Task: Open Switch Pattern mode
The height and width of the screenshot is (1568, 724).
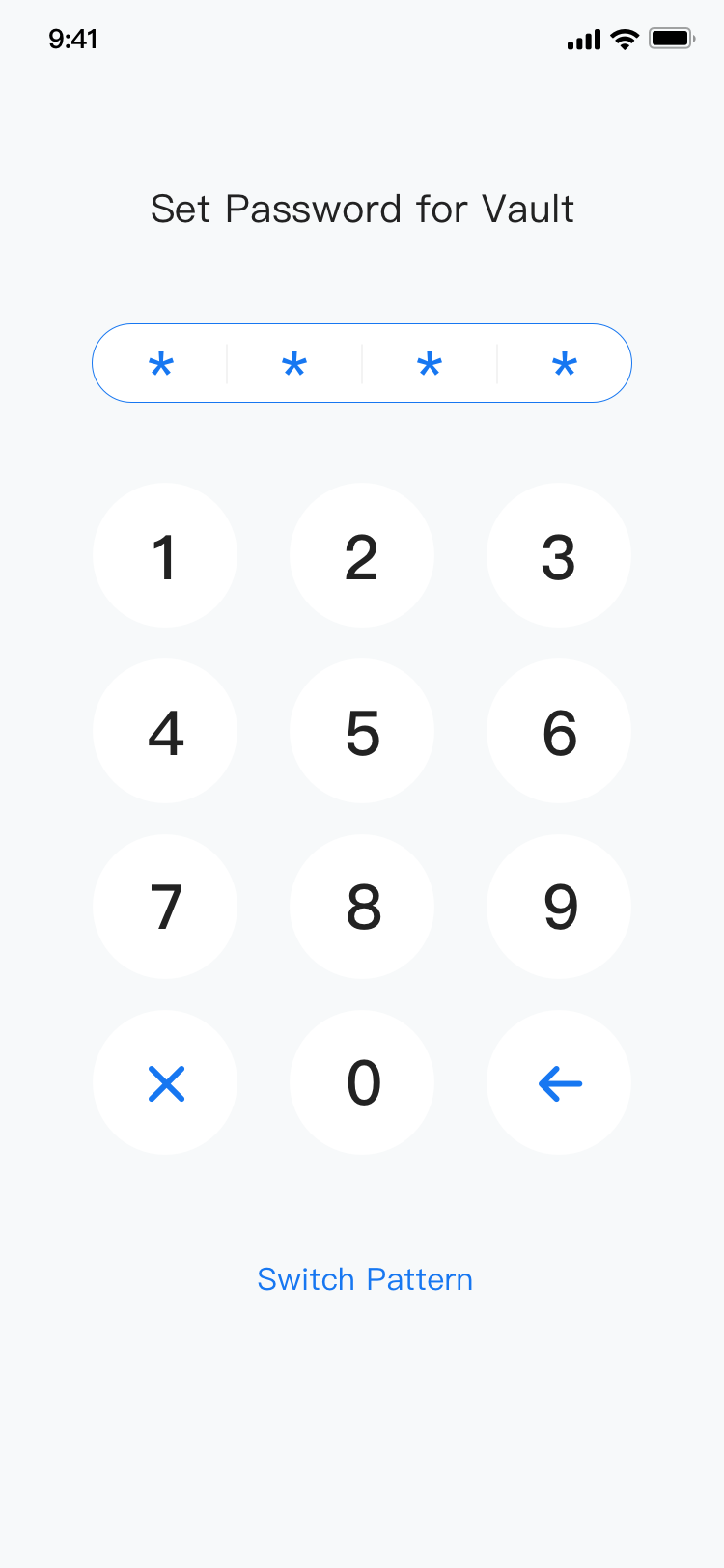Action: pyautogui.click(x=364, y=1278)
